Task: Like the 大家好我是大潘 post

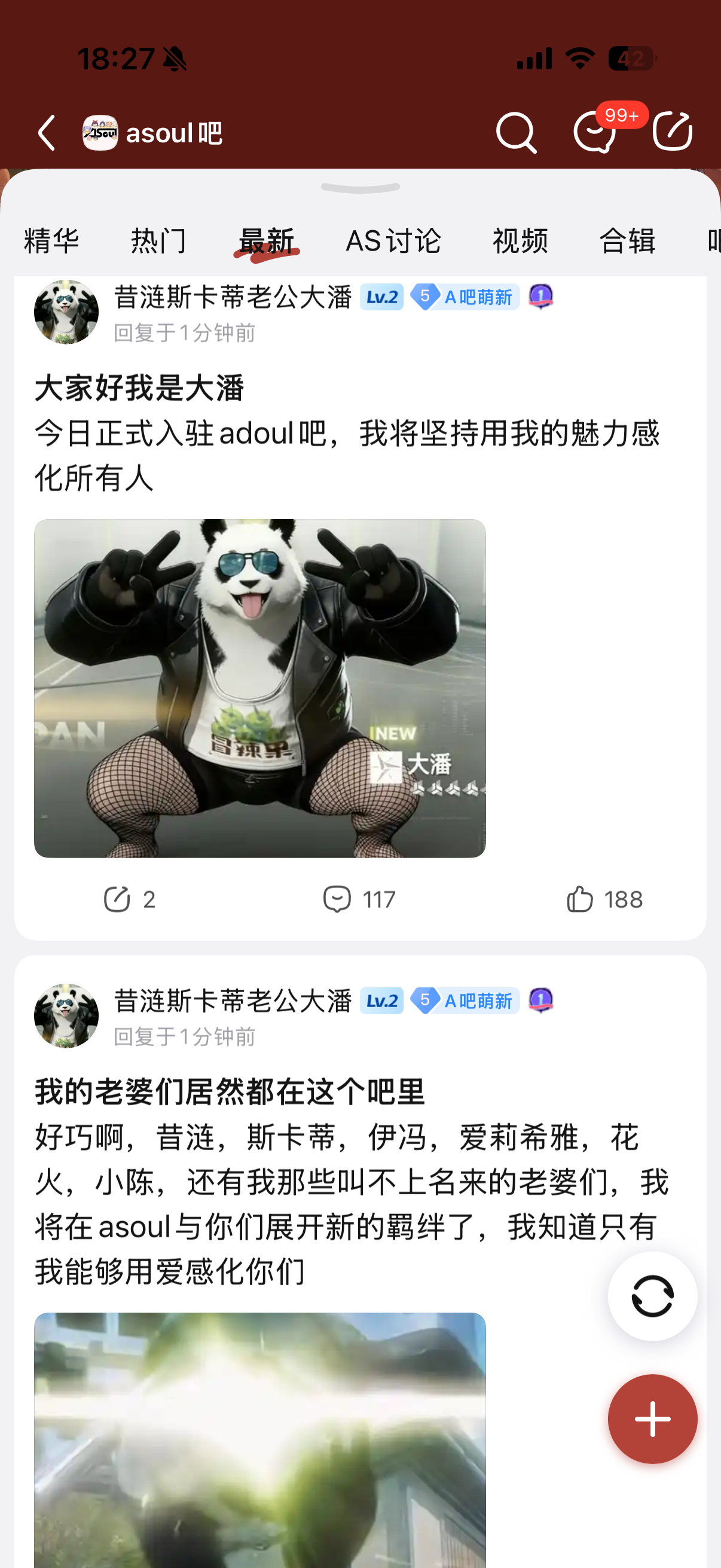Action: (604, 899)
